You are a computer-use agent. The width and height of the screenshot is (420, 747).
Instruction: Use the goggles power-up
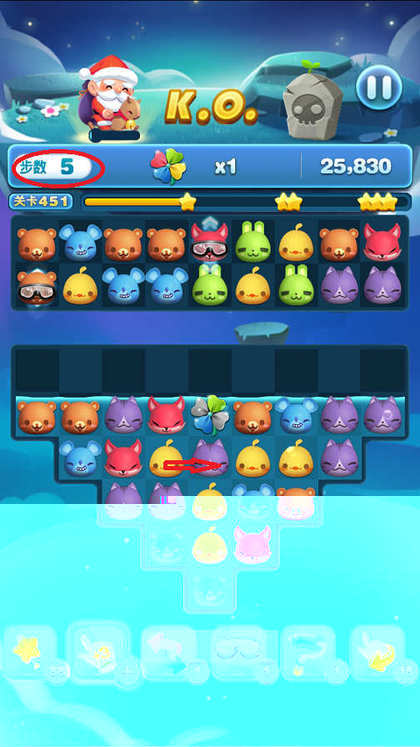click(x=238, y=652)
